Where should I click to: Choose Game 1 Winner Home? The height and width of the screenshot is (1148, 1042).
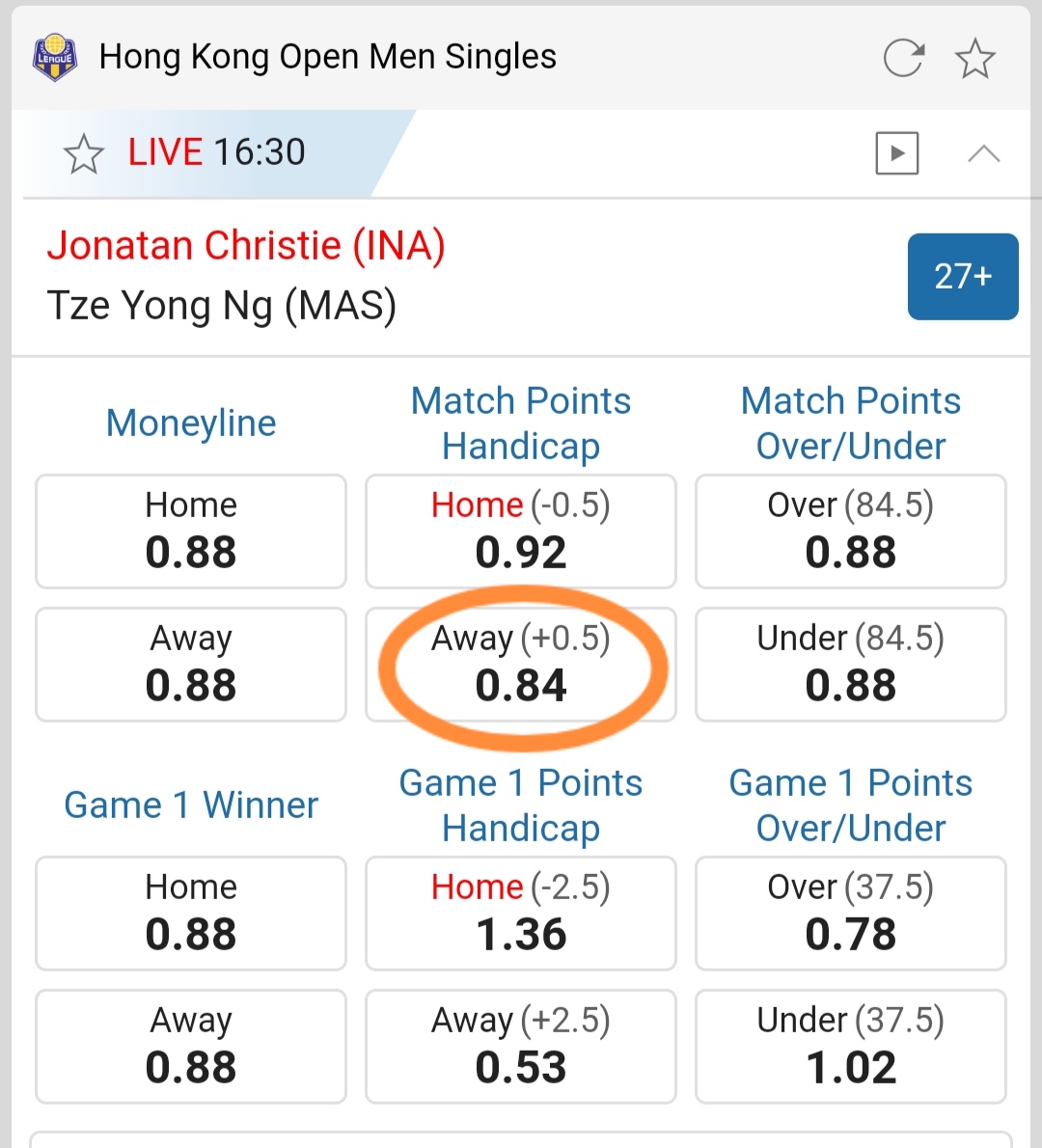click(x=191, y=913)
